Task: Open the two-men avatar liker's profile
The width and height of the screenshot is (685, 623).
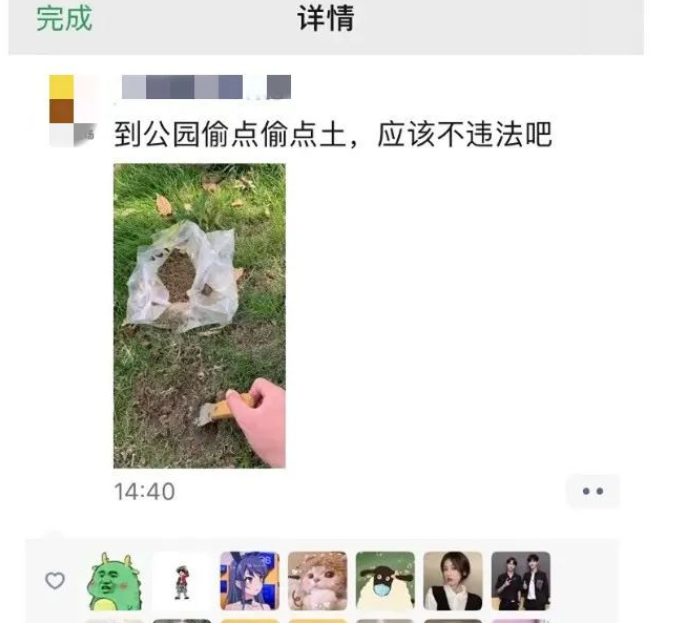Action: (x=521, y=580)
